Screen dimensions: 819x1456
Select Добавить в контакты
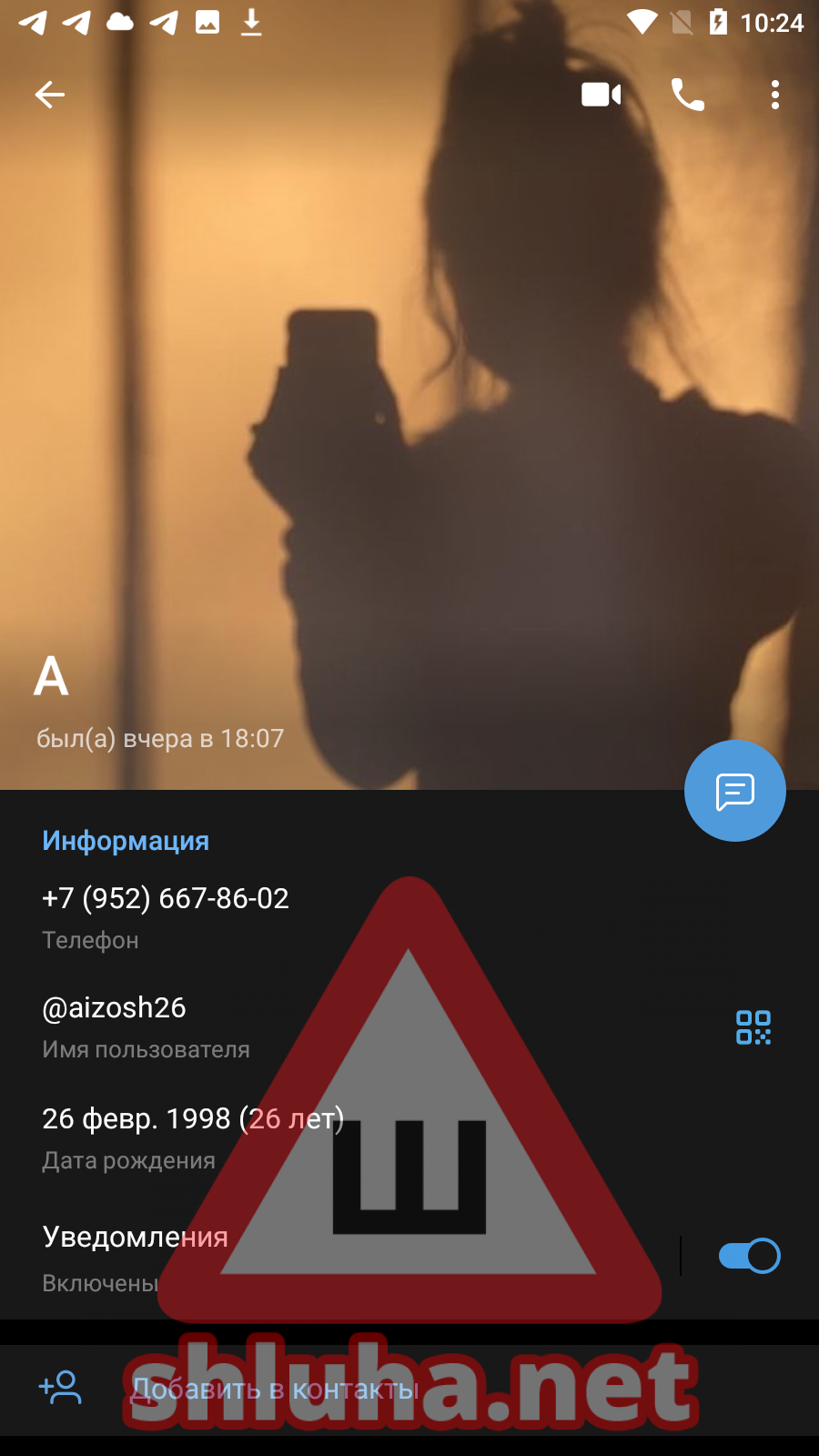click(273, 1389)
